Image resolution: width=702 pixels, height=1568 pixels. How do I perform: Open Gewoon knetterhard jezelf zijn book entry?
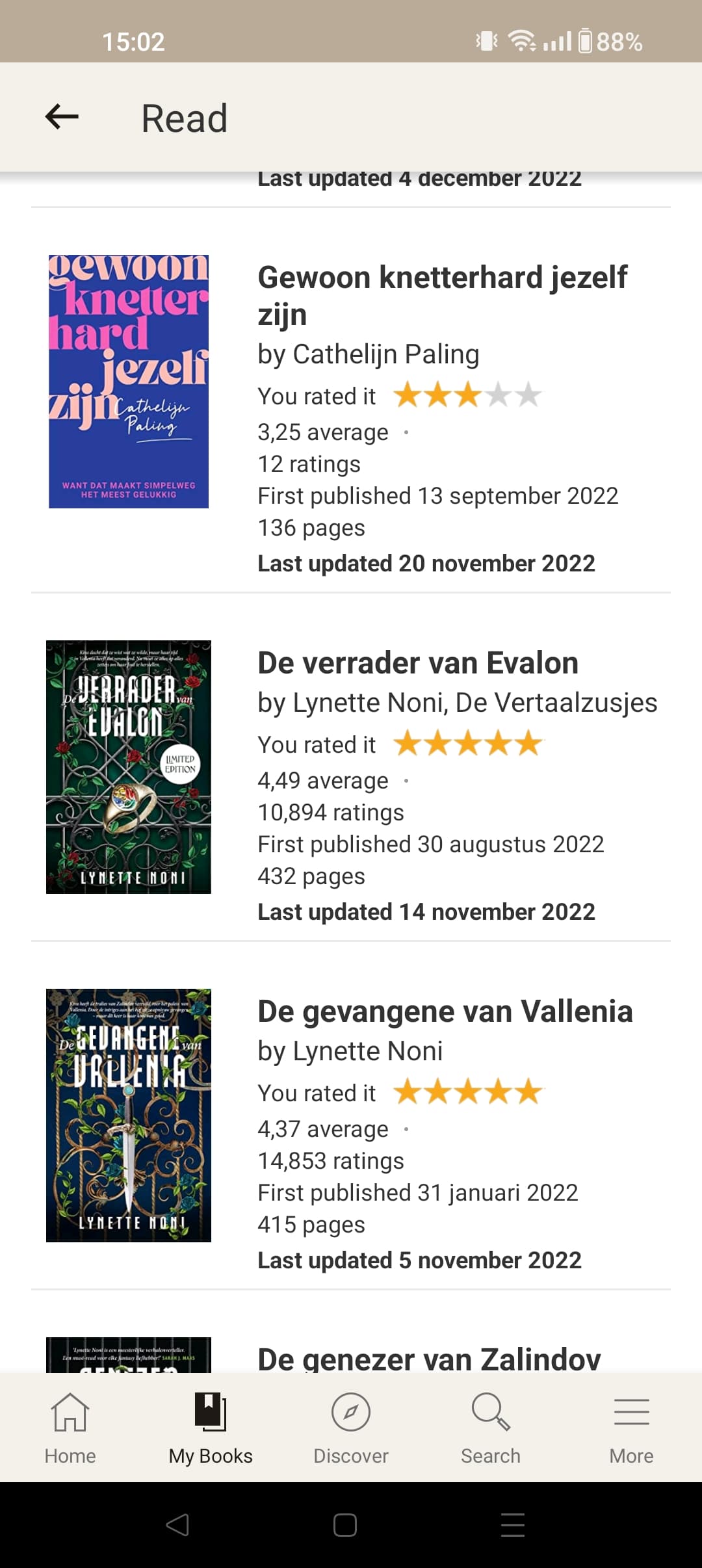[442, 294]
